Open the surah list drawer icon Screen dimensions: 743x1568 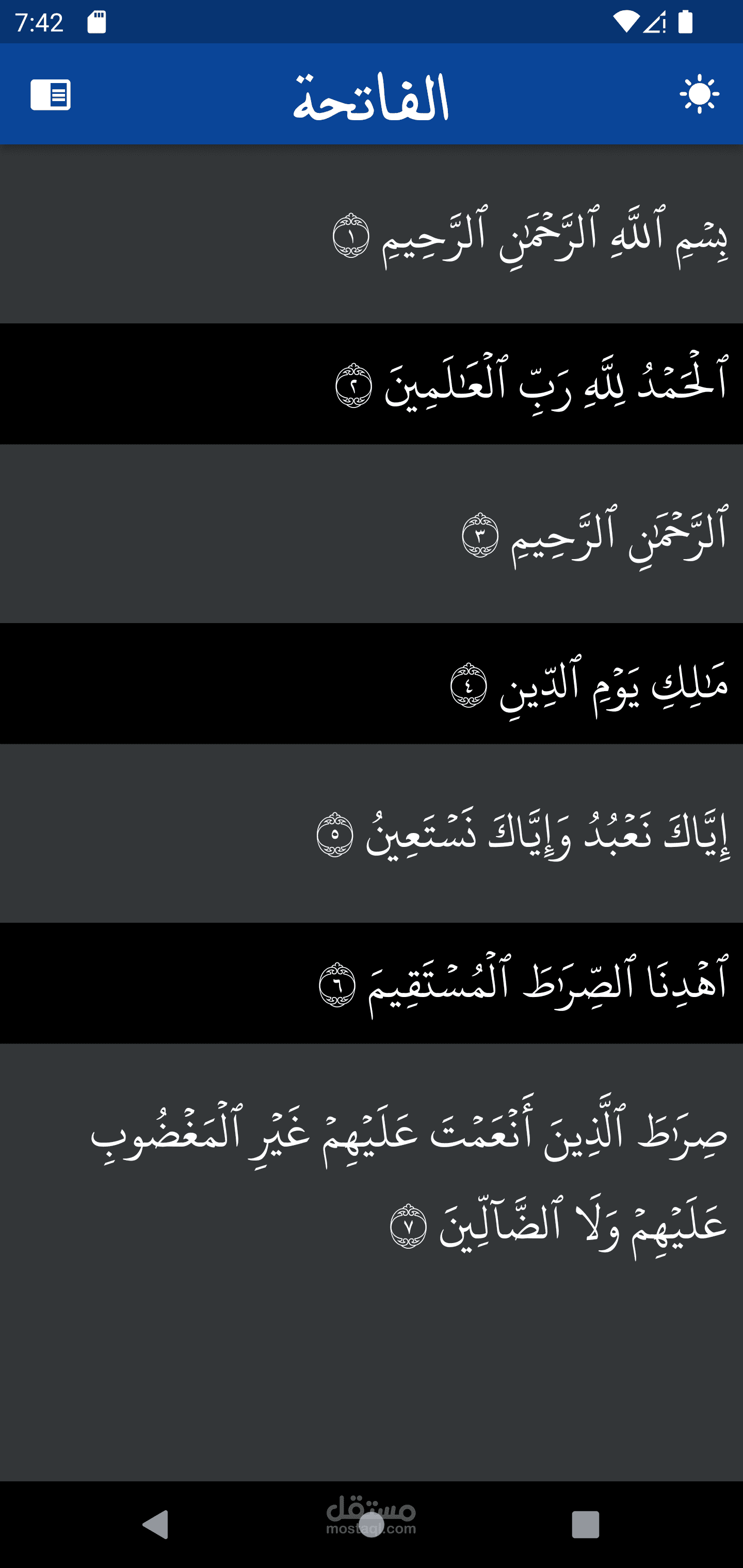tap(51, 94)
